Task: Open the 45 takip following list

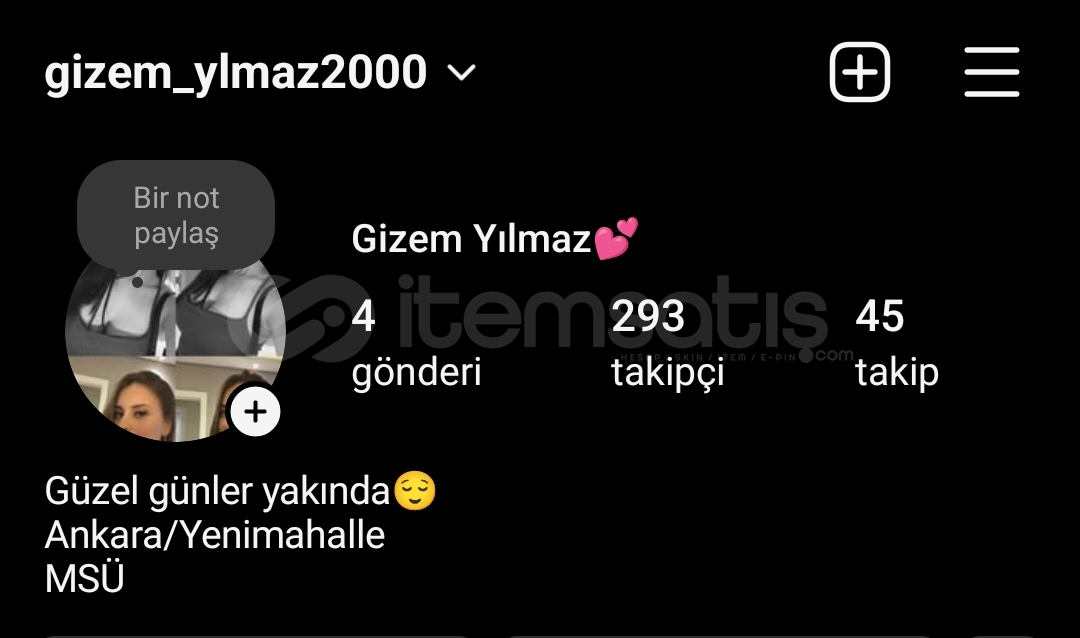Action: (896, 343)
